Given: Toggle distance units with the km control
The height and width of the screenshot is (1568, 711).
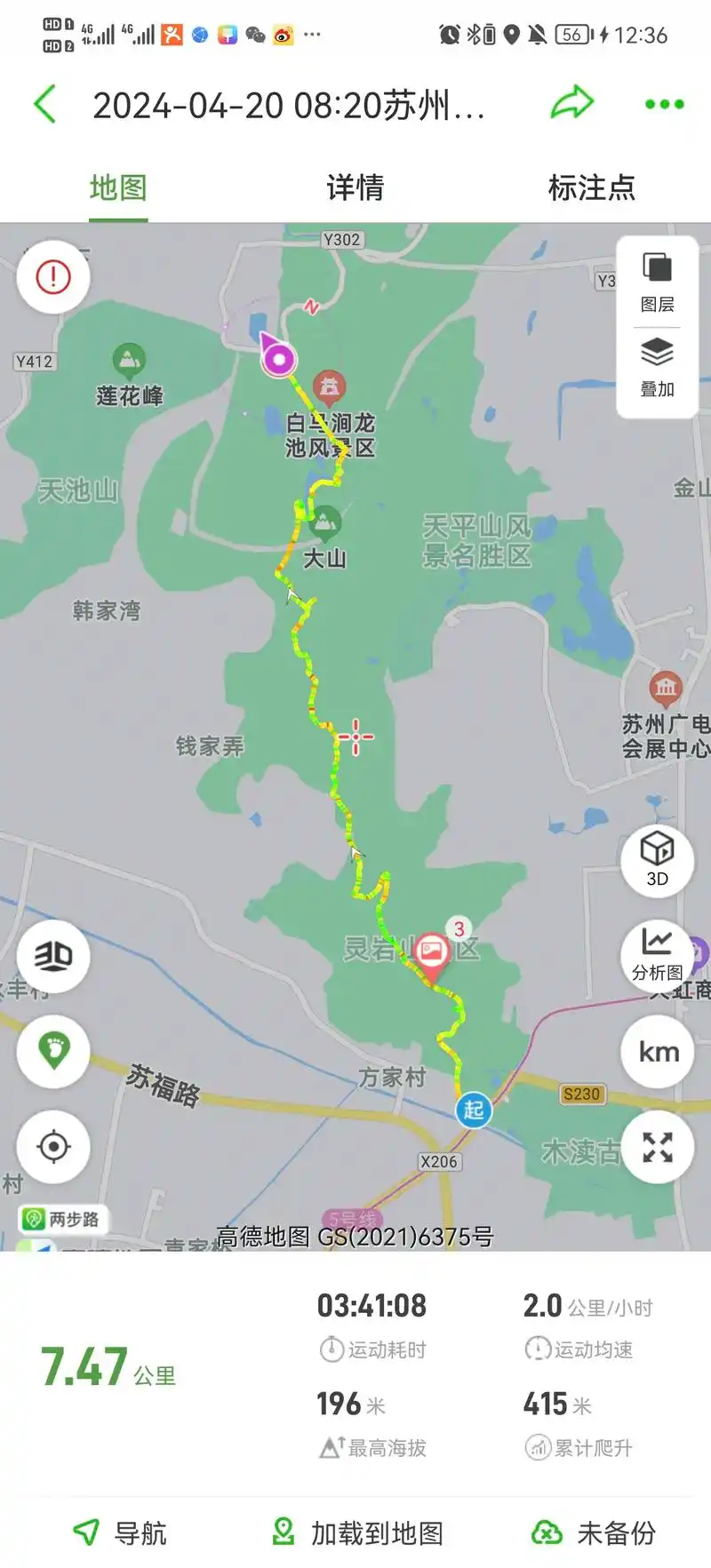Looking at the screenshot, I should (x=657, y=1051).
